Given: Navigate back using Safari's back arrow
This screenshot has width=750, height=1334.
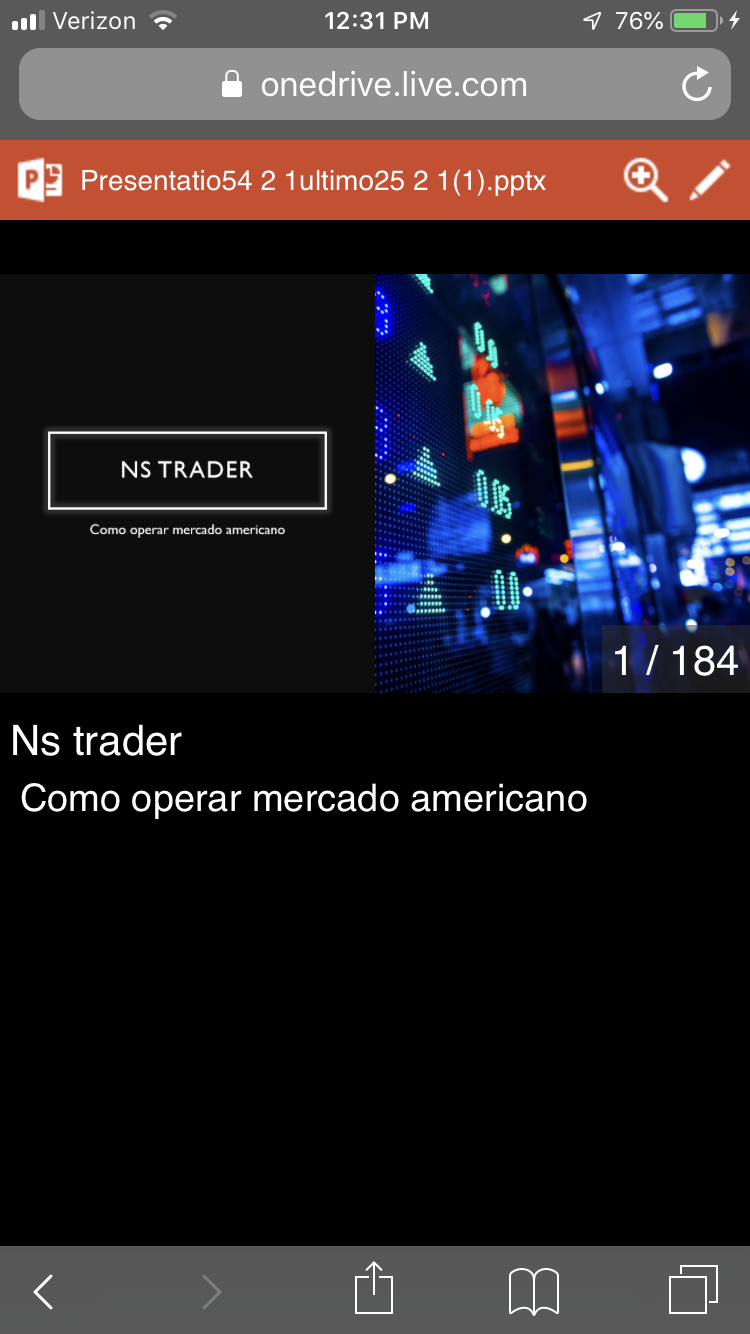Looking at the screenshot, I should (42, 1290).
